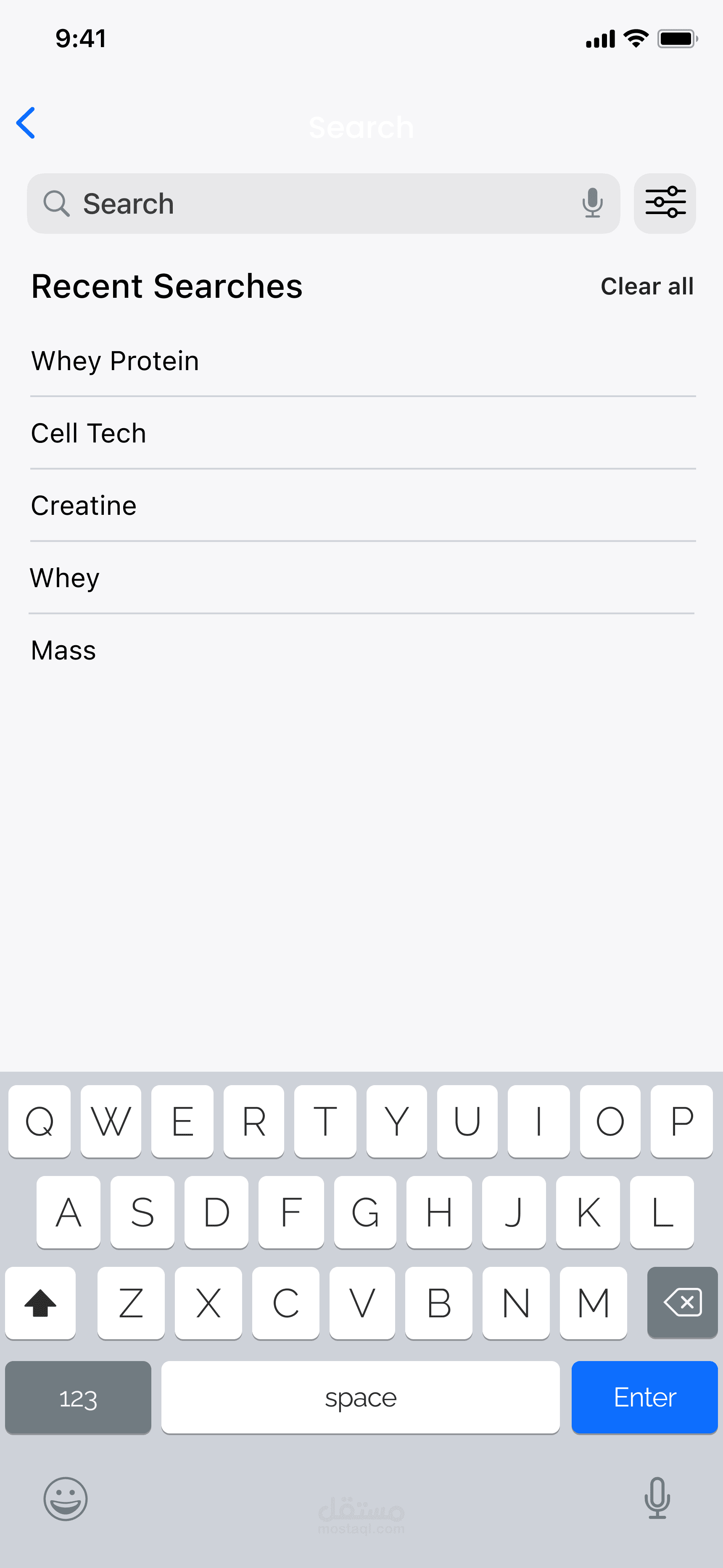Switch keyboard to 123 numbers

tap(78, 1398)
